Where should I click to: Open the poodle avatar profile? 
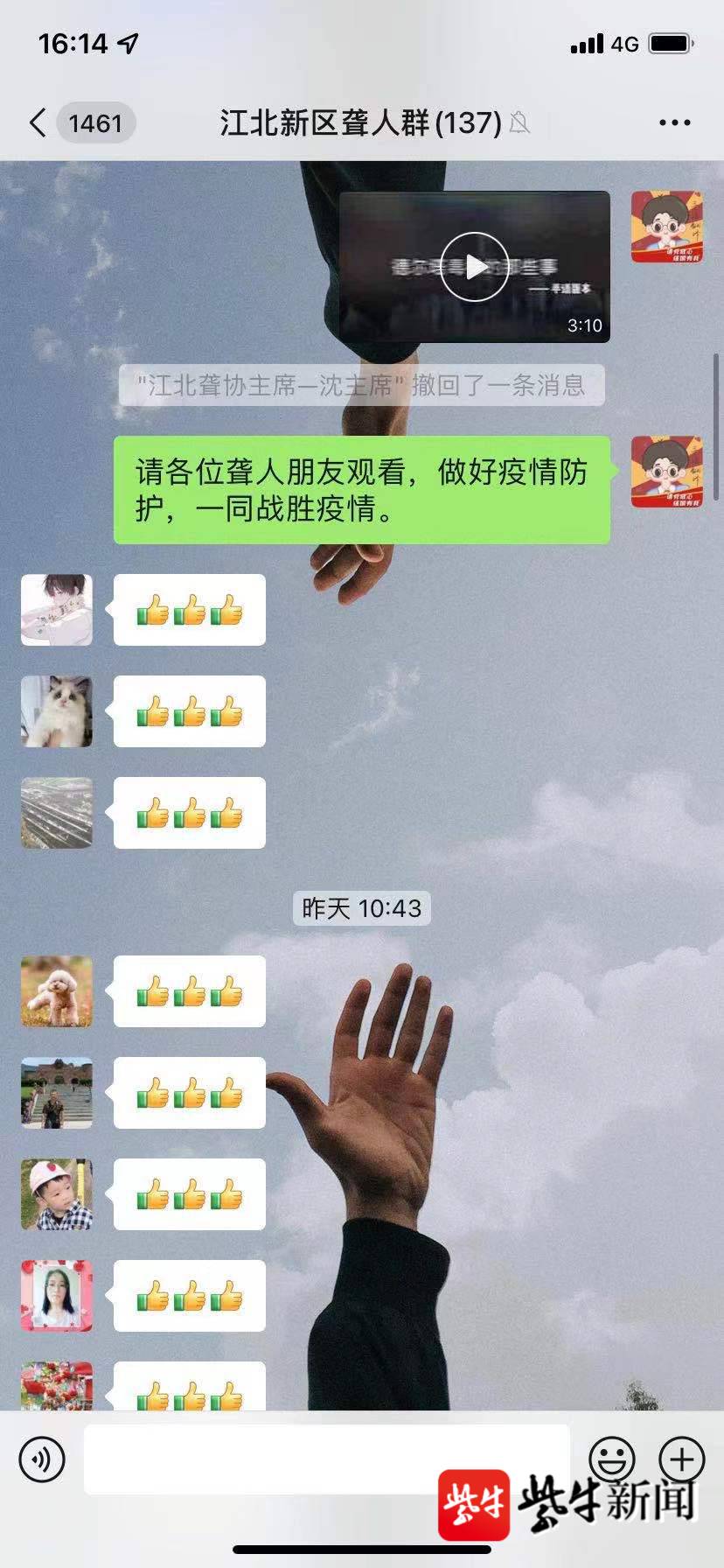point(57,991)
